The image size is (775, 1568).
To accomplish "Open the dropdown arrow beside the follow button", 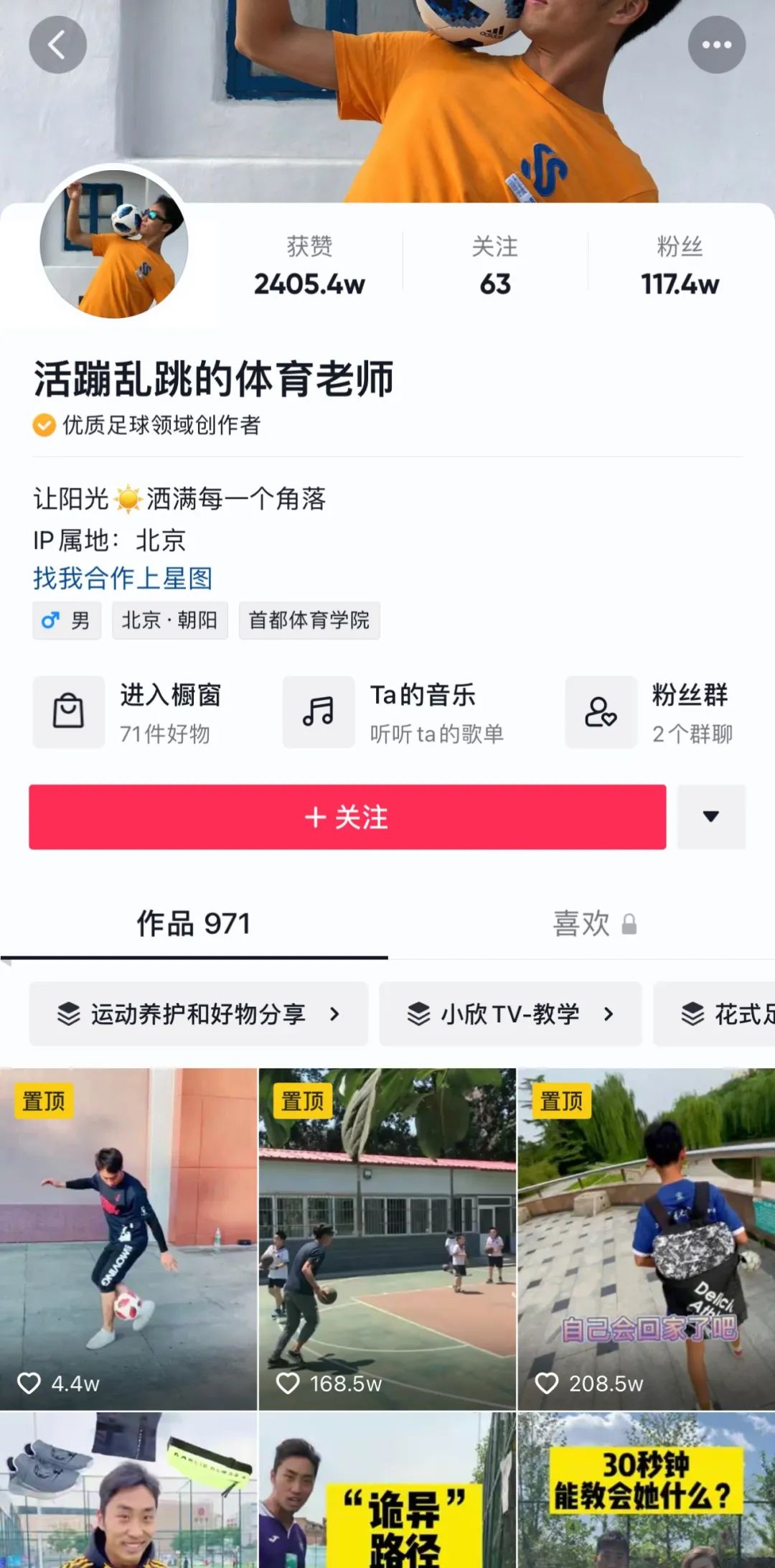I will pyautogui.click(x=711, y=816).
